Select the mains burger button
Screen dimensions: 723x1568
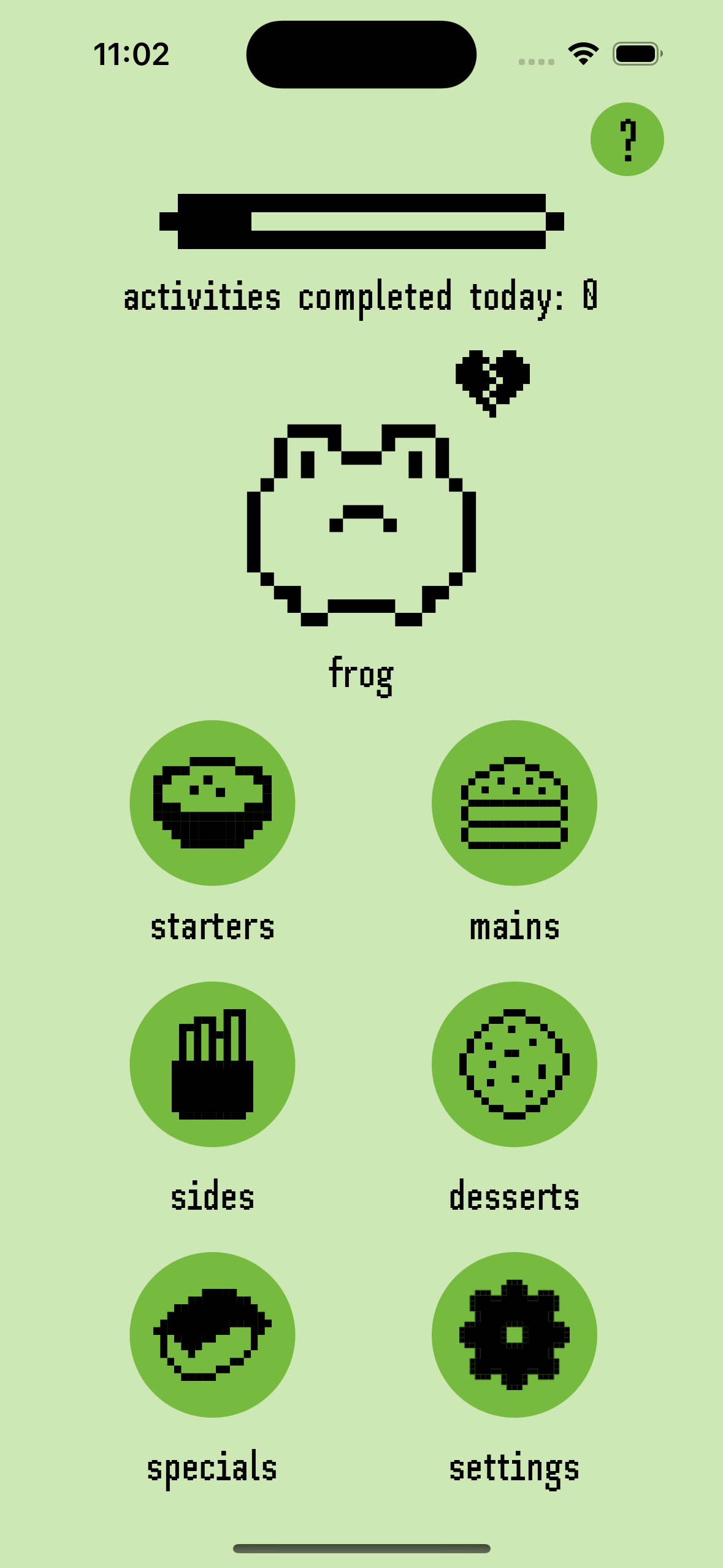click(514, 802)
